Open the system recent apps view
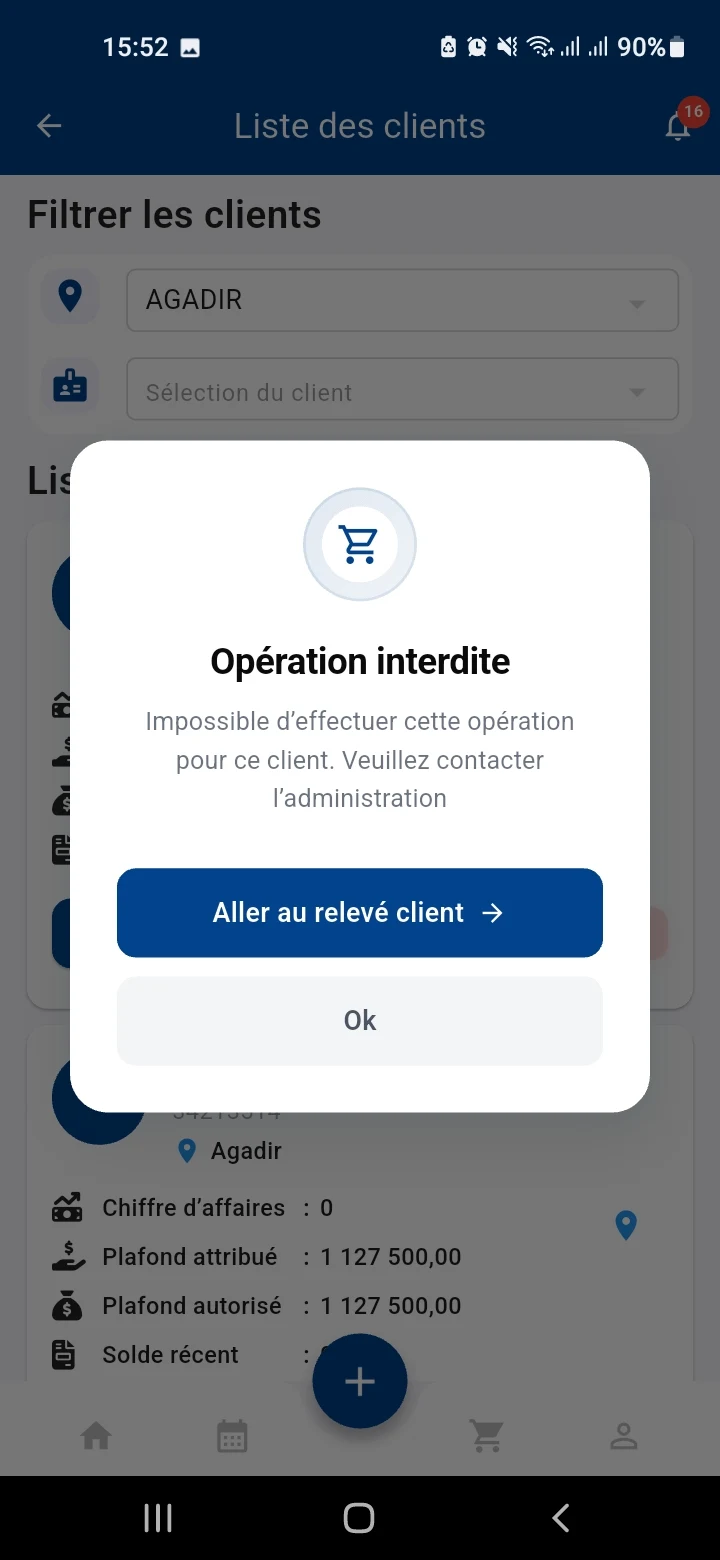The image size is (720, 1560). point(158,1517)
